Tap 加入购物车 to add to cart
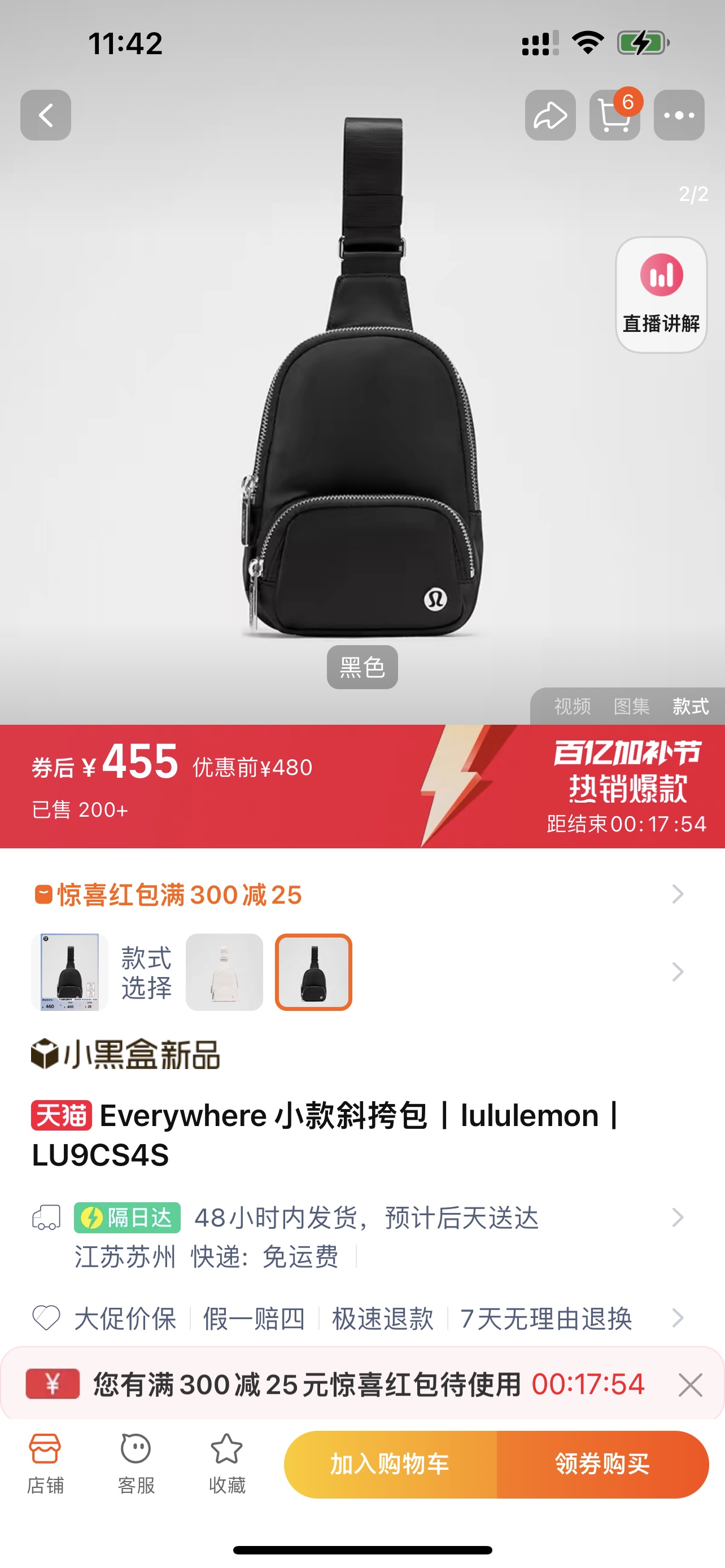The image size is (725, 1568). coord(390,1464)
